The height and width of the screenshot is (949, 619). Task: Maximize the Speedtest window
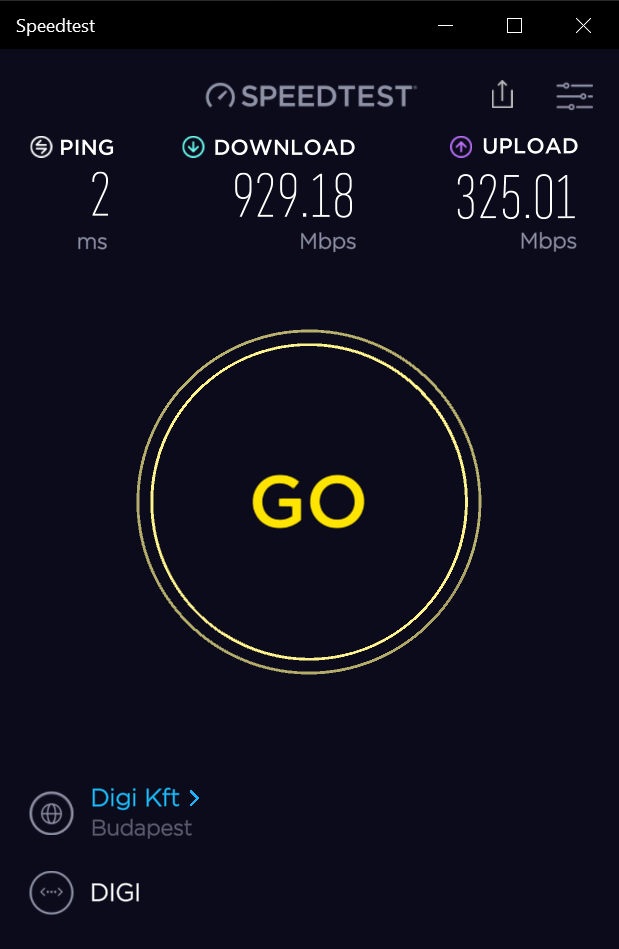coord(514,26)
